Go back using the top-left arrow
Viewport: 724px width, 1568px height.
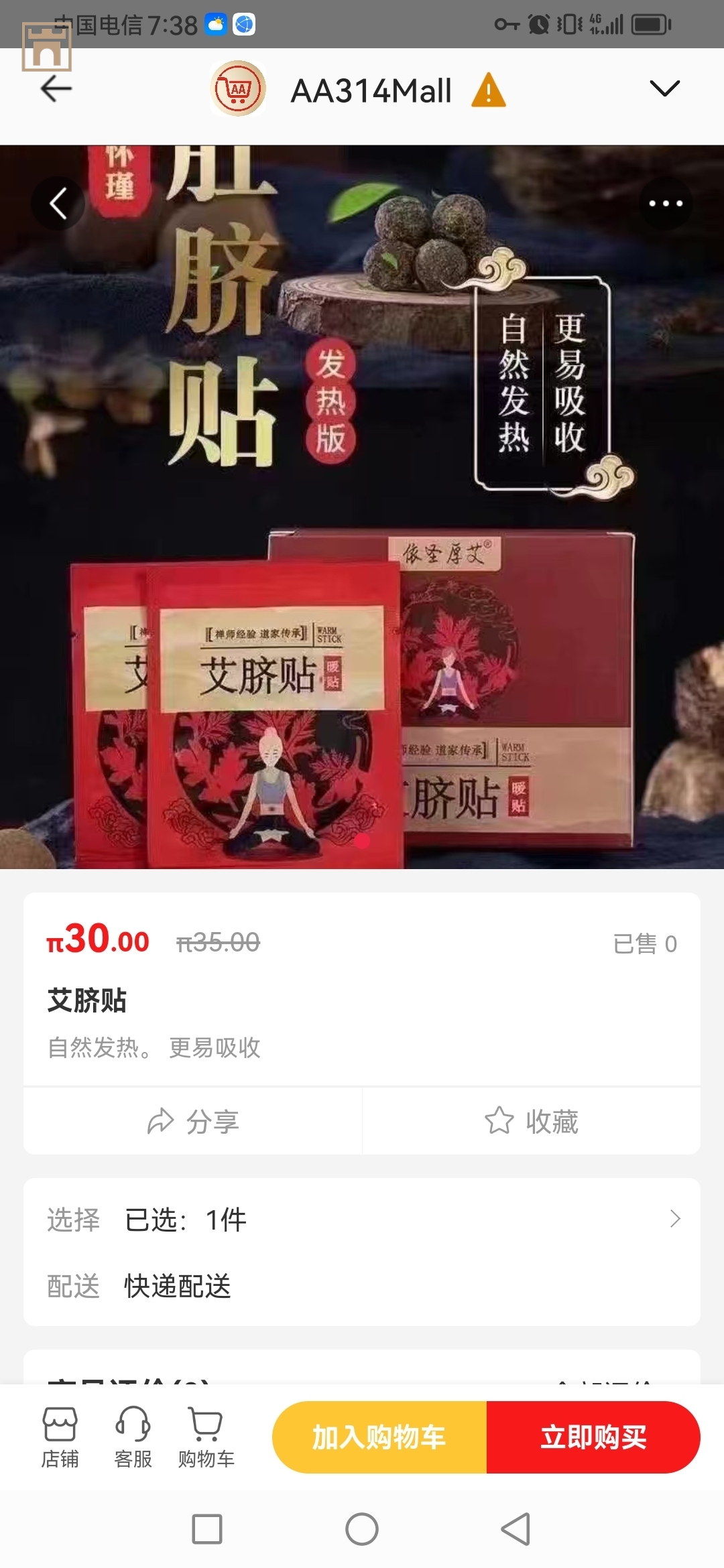pos(56,89)
